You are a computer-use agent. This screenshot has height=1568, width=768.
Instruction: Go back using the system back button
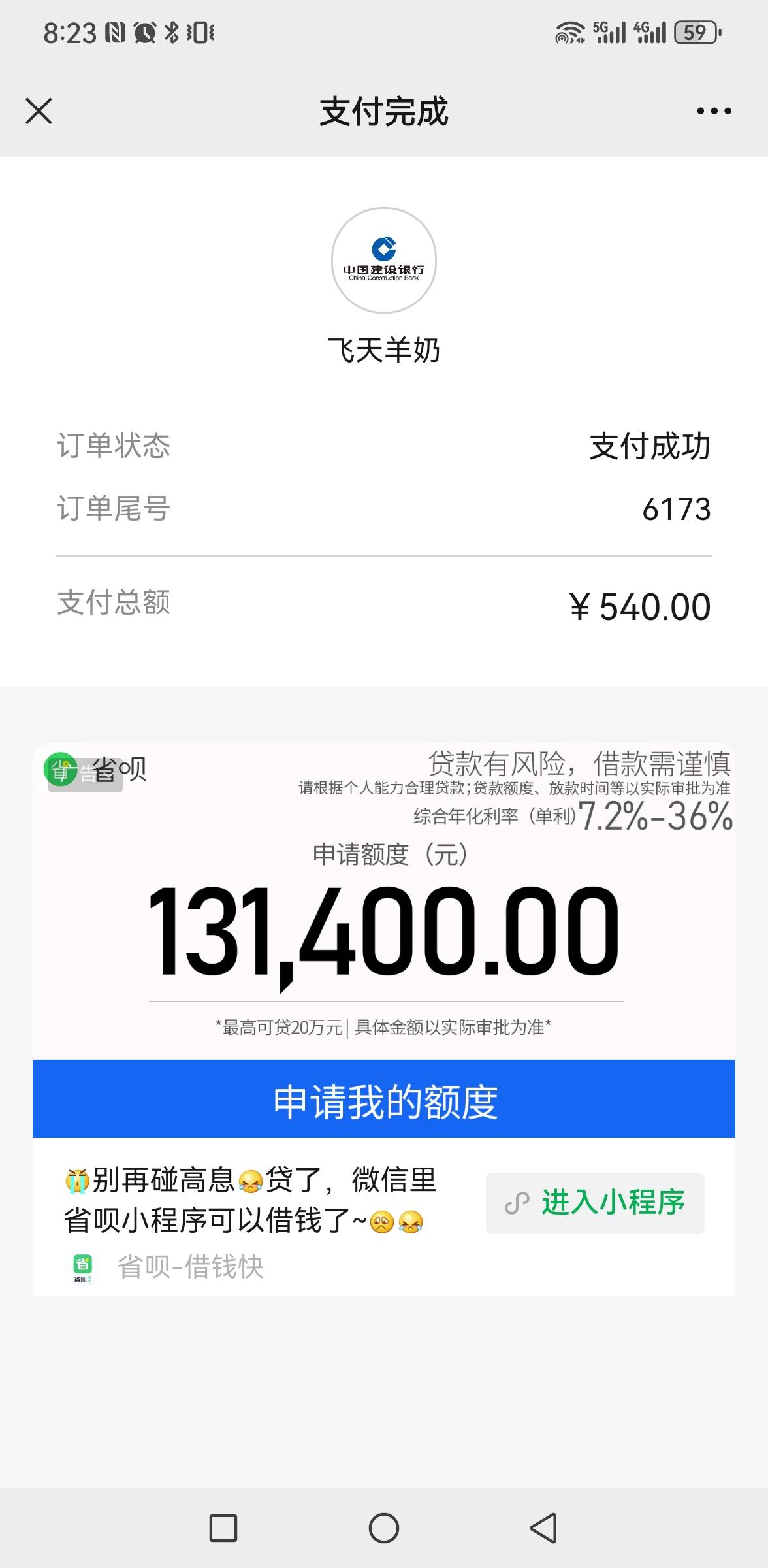pos(543,1527)
